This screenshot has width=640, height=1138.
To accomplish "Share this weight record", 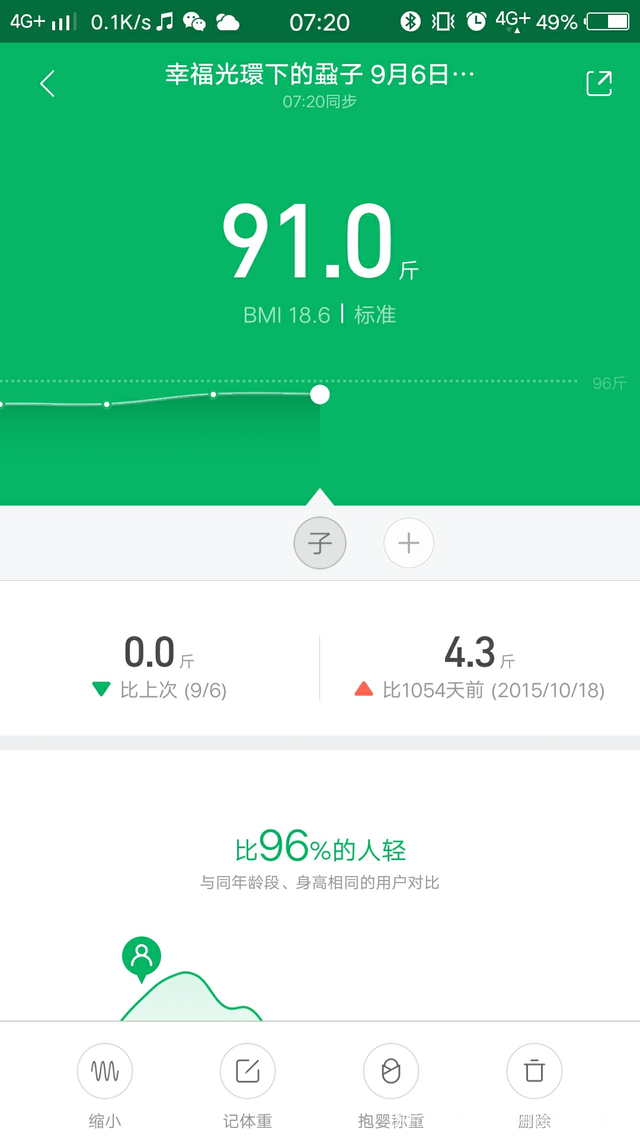I will [598, 84].
